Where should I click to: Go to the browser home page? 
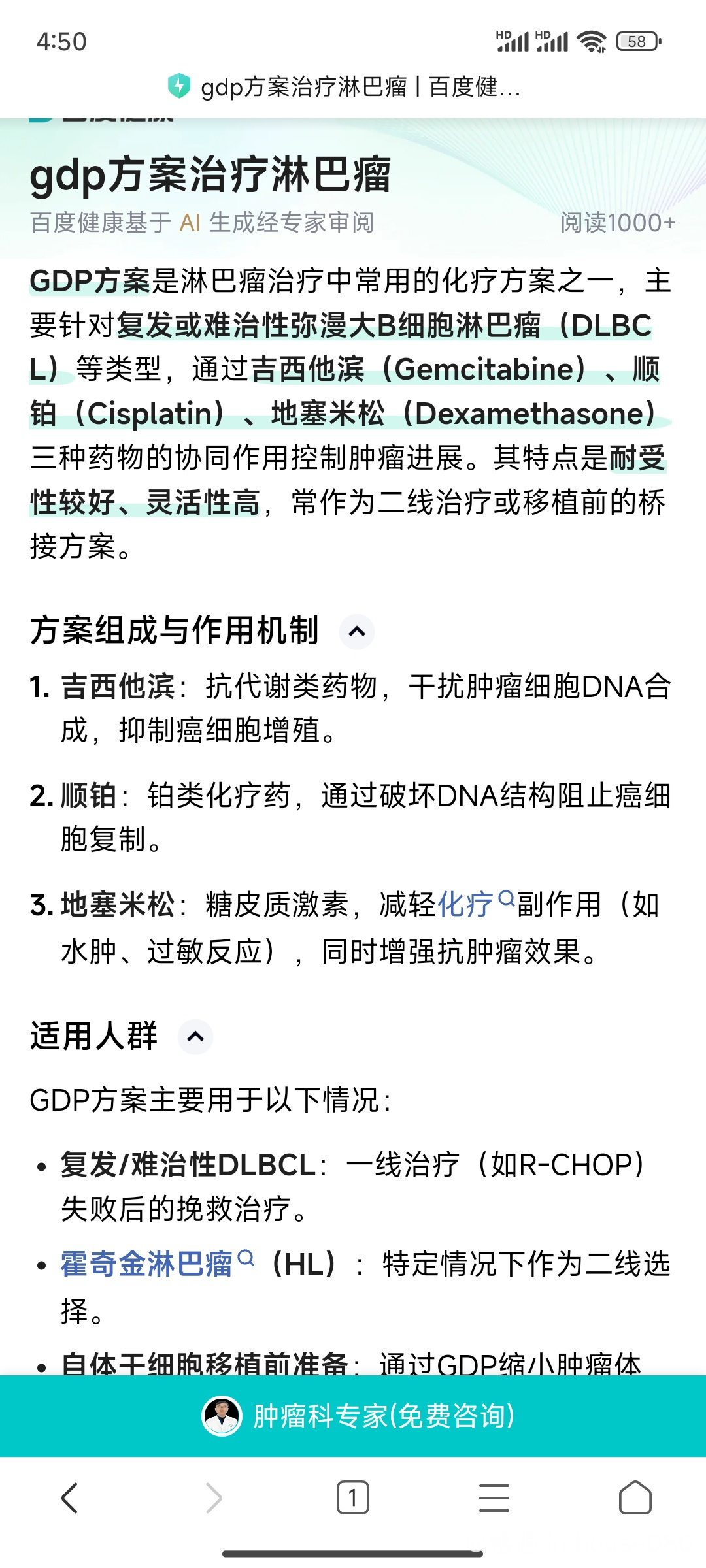point(635,1497)
